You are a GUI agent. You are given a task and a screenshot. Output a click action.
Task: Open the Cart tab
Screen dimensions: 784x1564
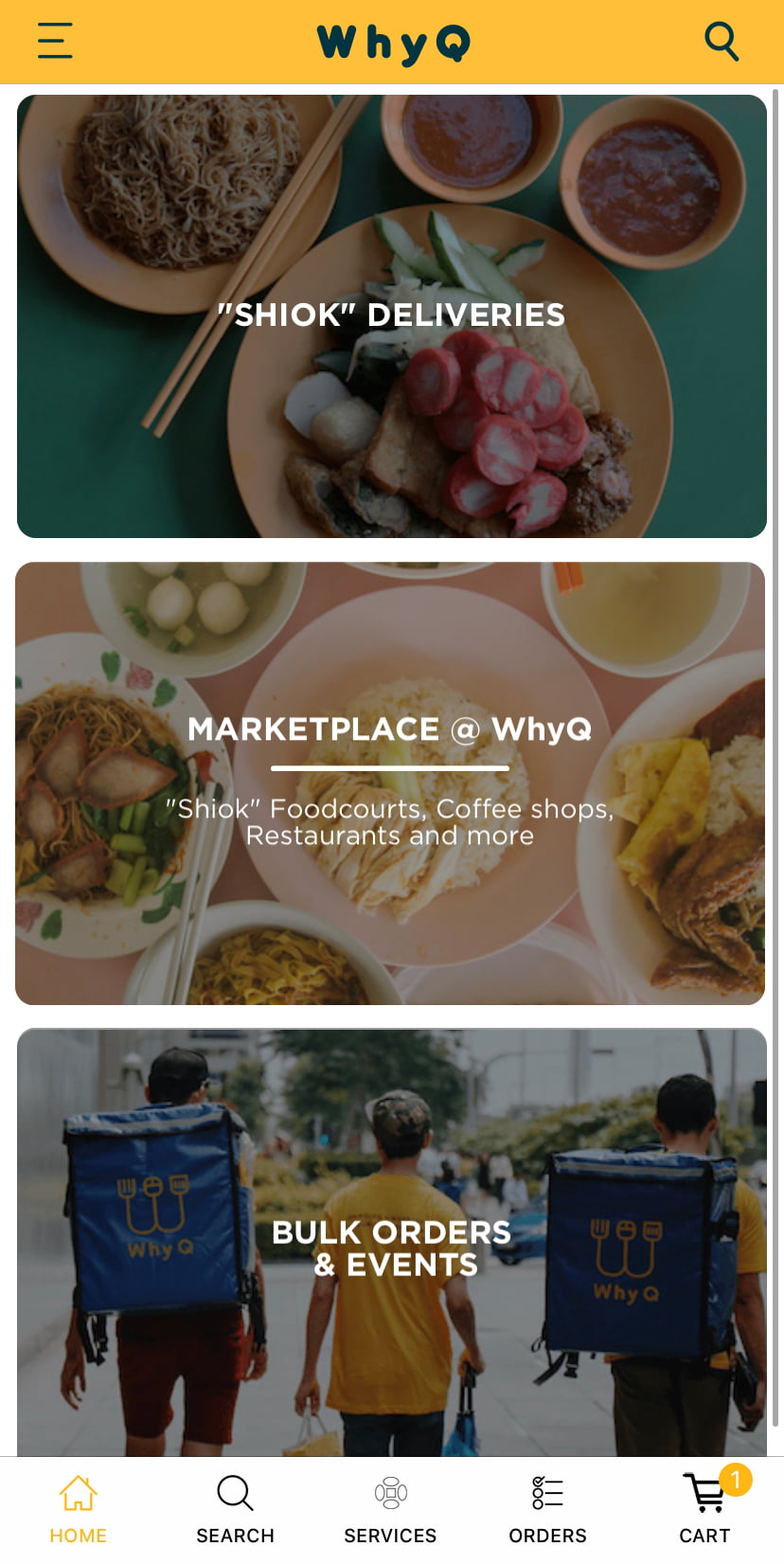click(705, 1509)
